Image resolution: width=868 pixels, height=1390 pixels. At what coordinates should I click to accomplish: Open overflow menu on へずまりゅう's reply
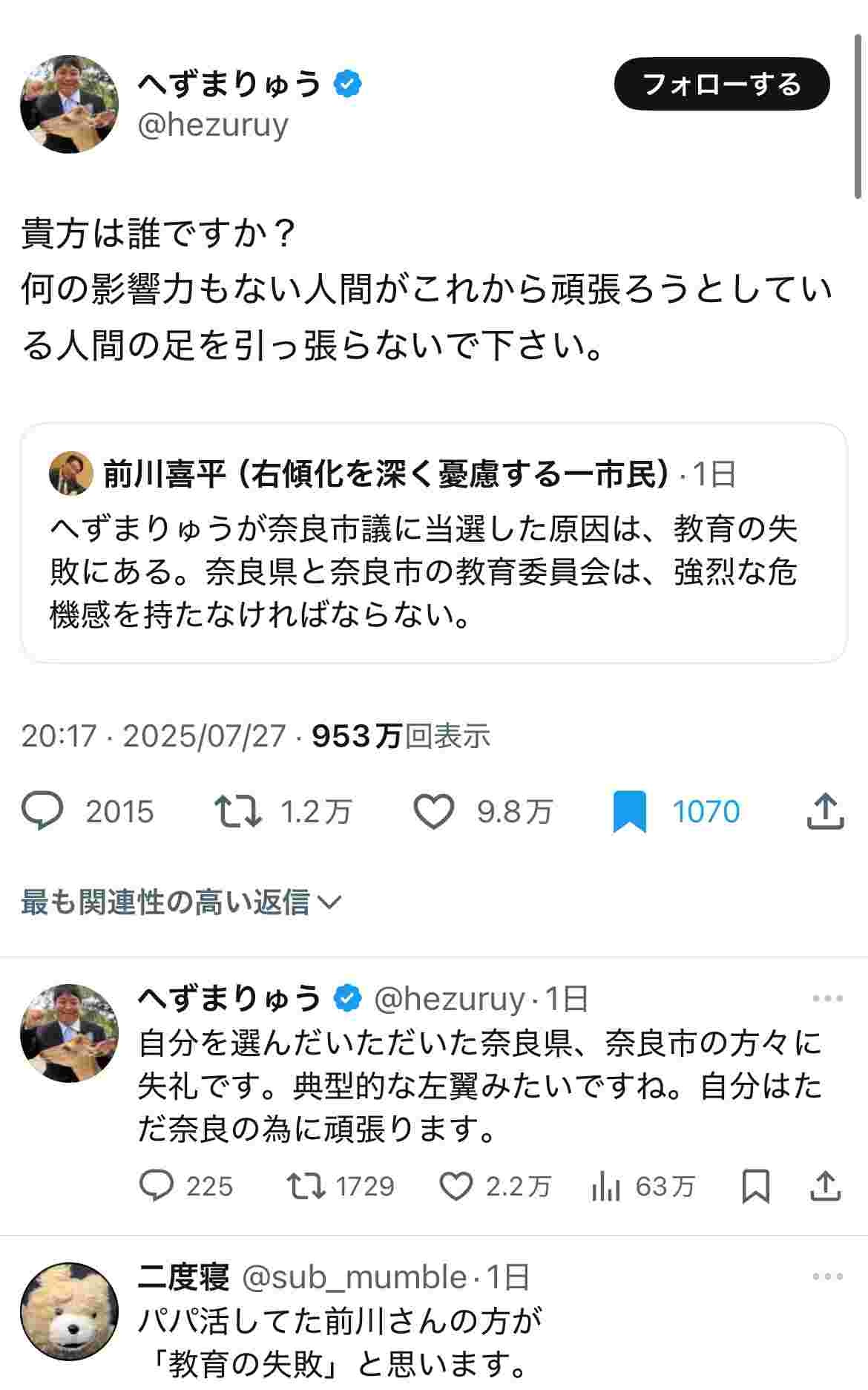[827, 998]
